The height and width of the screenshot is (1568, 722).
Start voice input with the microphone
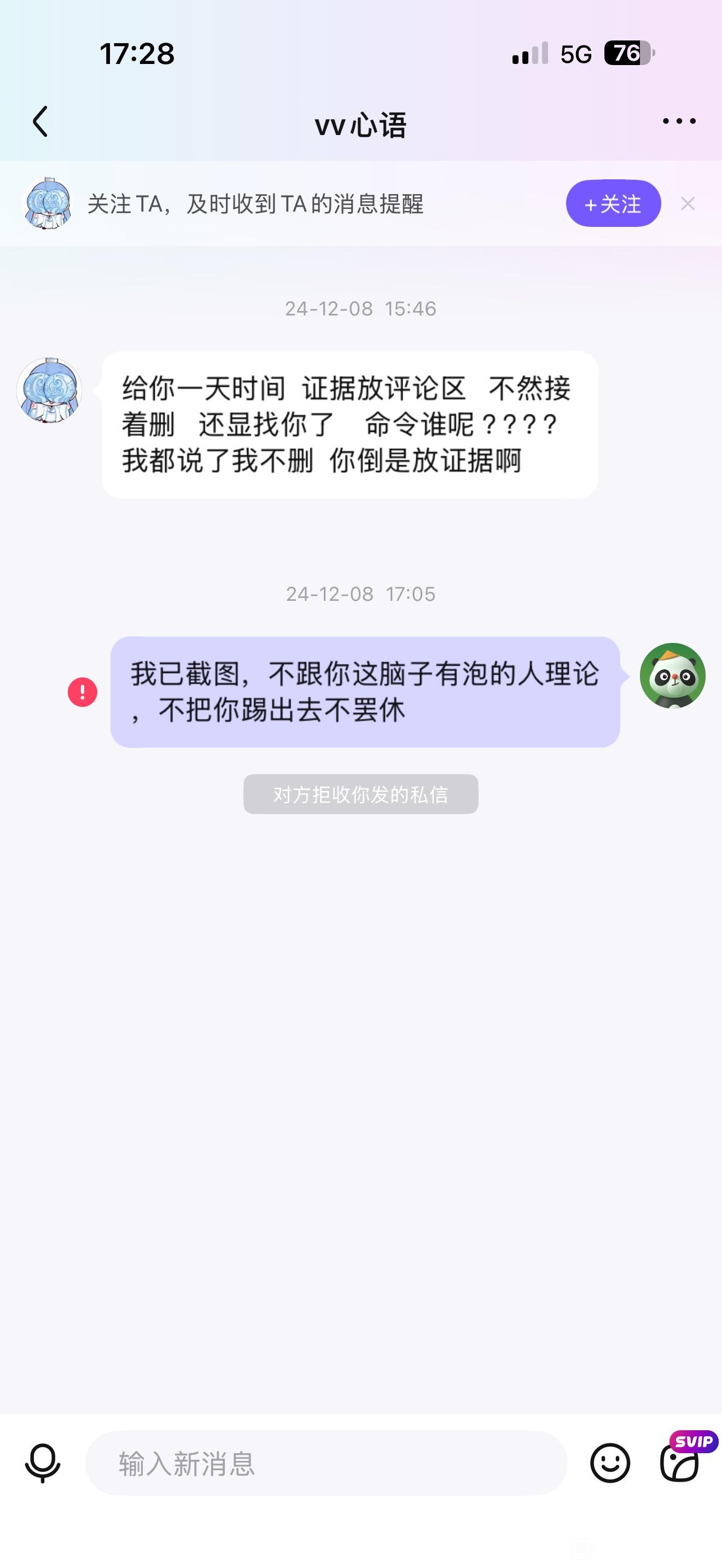[43, 1464]
